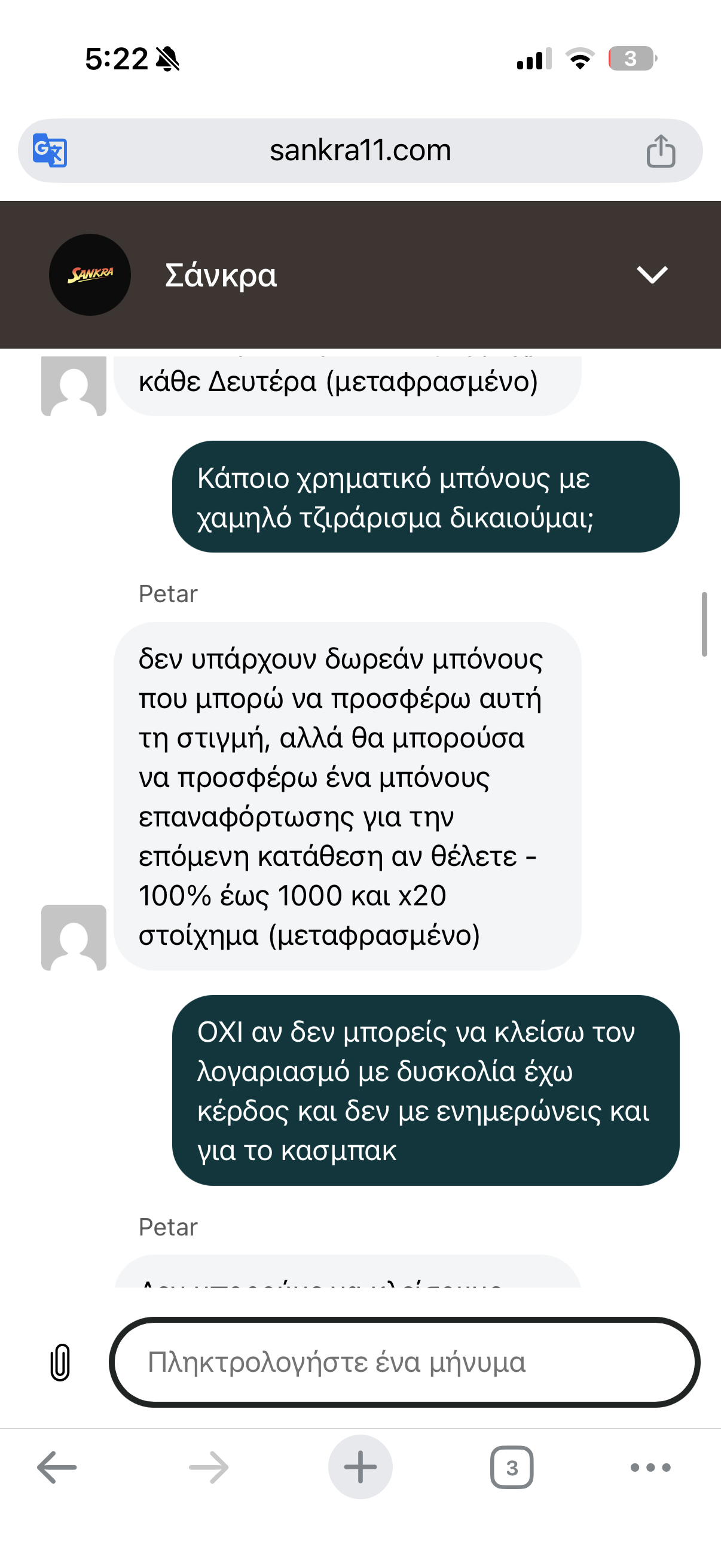Screen dimensions: 721x1568
Task: Minimize the Σάνκρα chat with the chevron
Action: pos(652,274)
